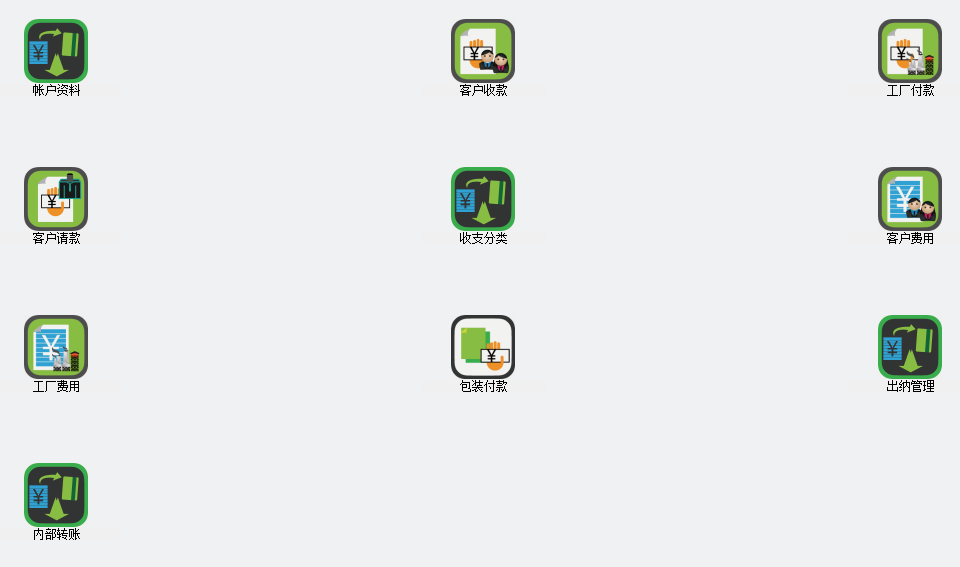Launch 包装付款 packaging payment
960x567 pixels.
[483, 347]
